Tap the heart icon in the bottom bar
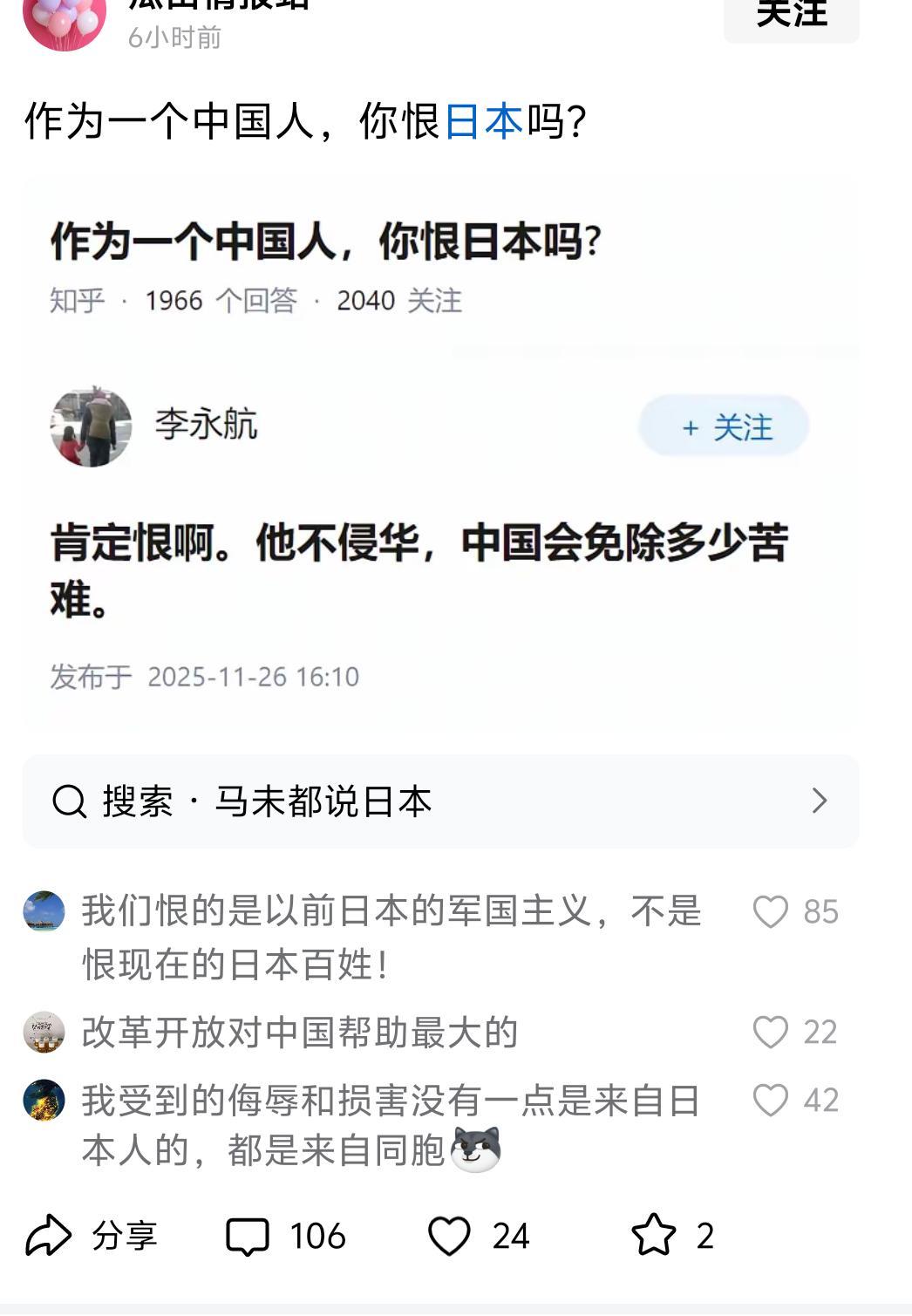The image size is (912, 1316). click(x=449, y=1233)
